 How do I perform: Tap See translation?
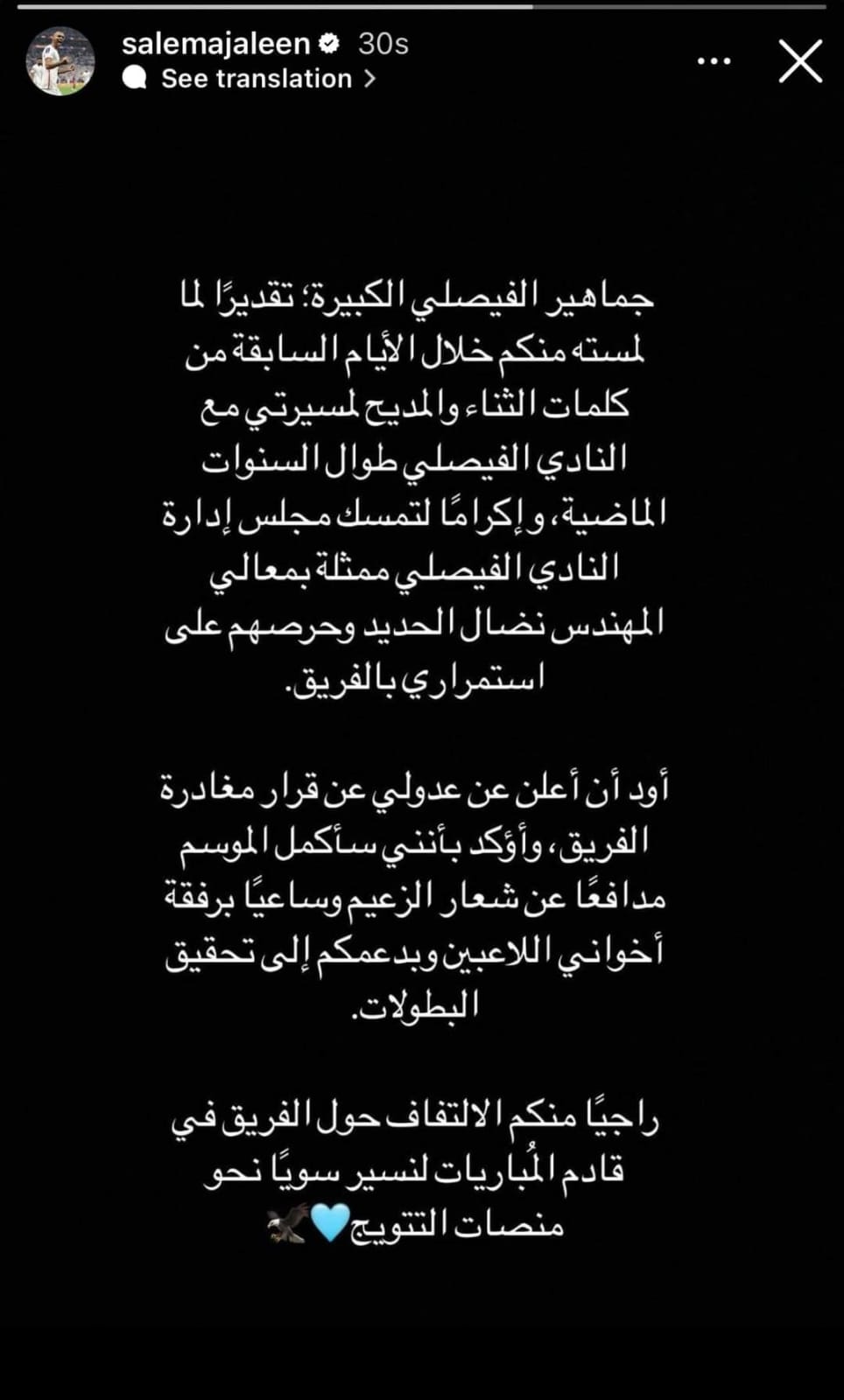pos(256,79)
